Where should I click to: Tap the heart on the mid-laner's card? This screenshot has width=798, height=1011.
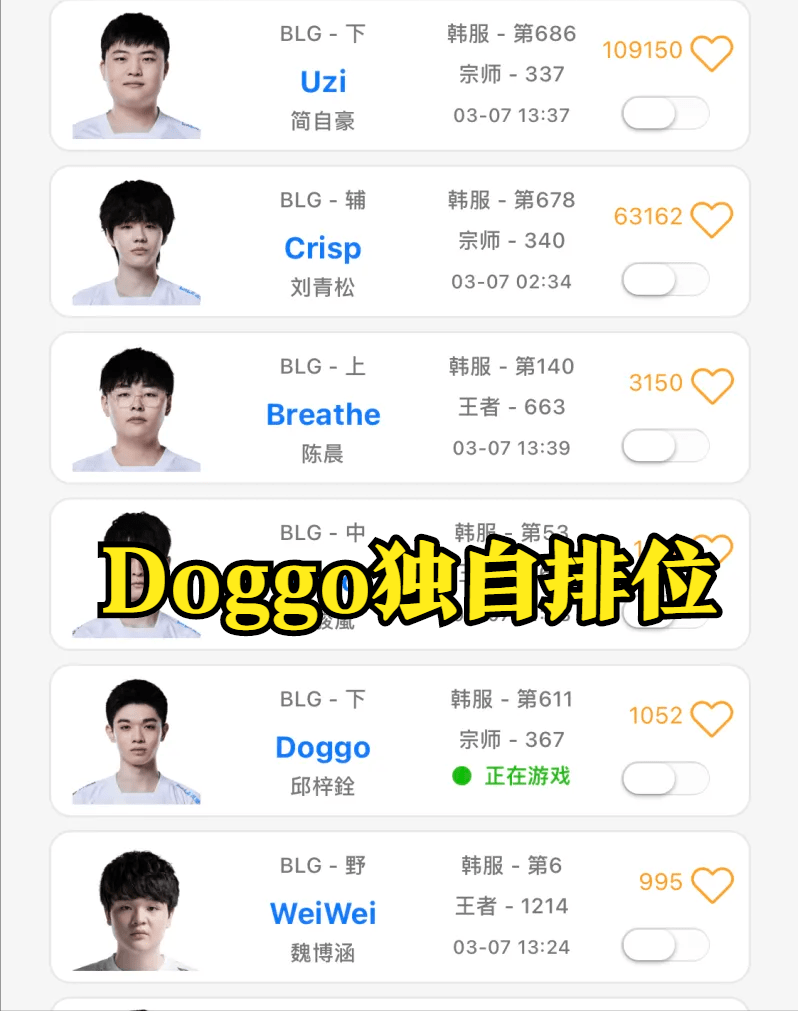[712, 548]
